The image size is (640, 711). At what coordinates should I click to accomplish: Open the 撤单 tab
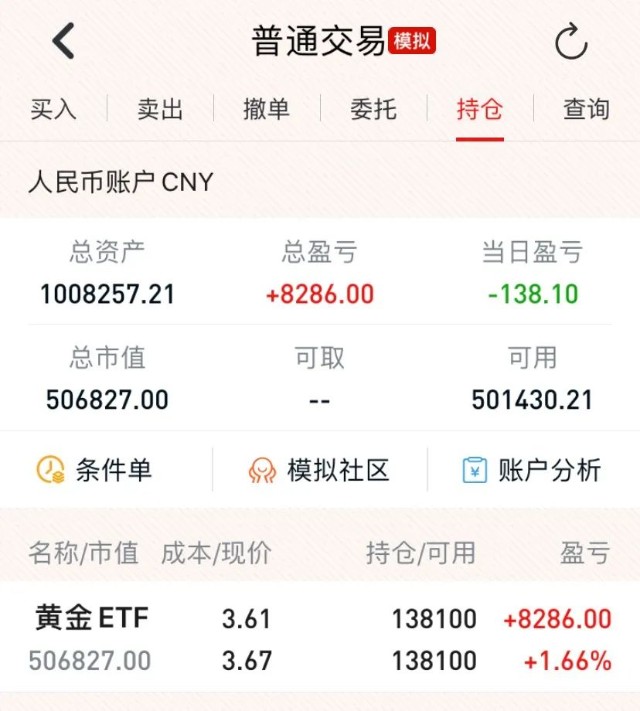266,109
